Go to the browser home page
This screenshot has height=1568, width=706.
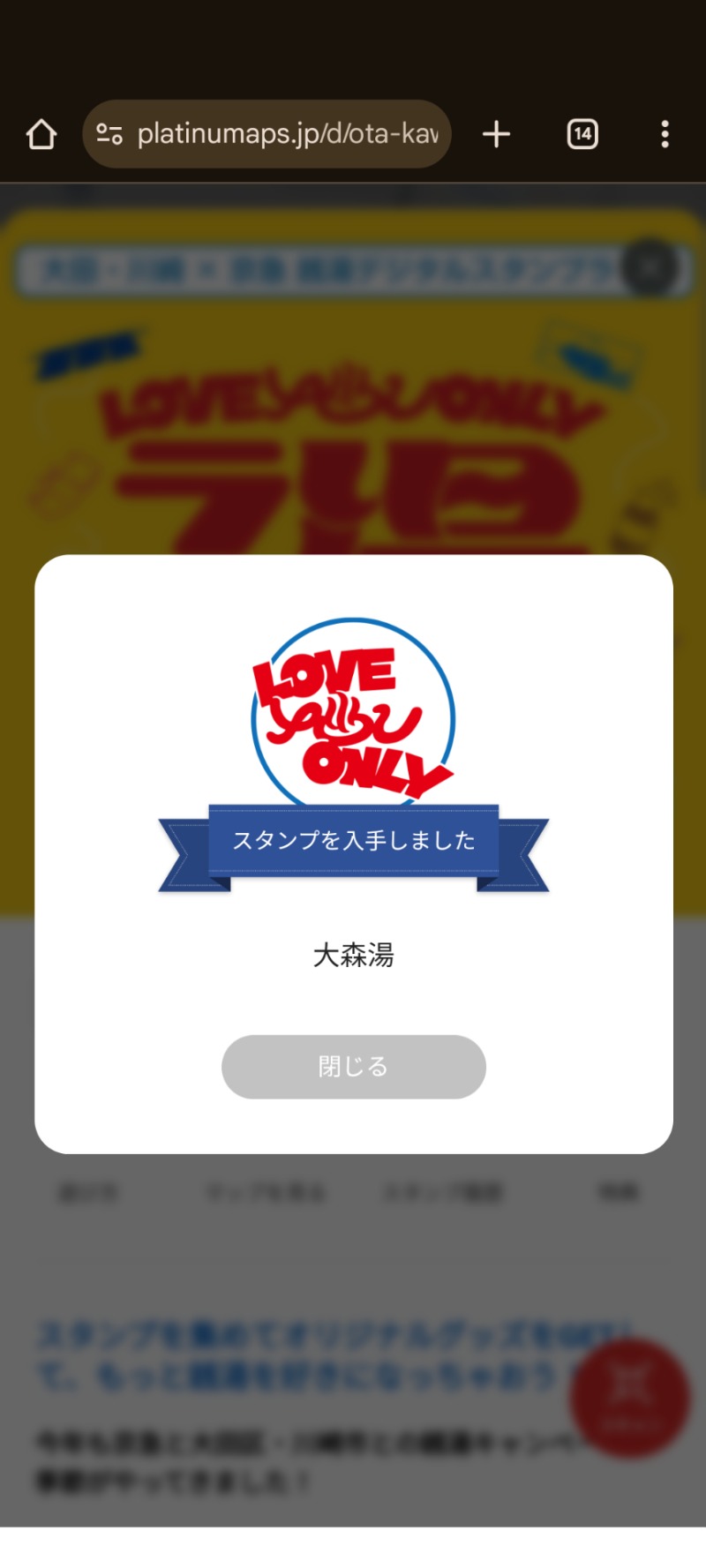point(41,134)
